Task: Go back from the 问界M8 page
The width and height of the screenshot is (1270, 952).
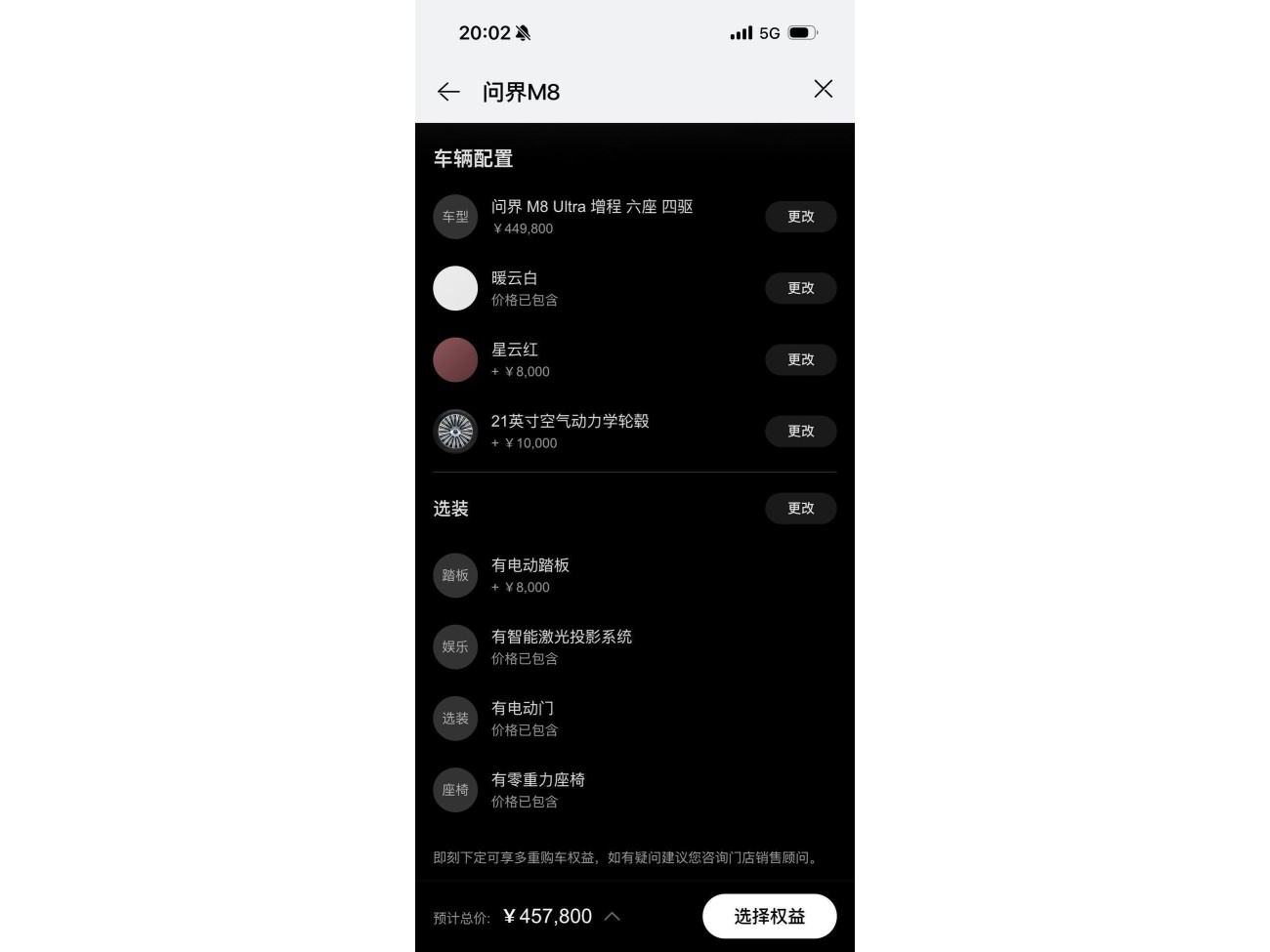Action: [x=448, y=92]
